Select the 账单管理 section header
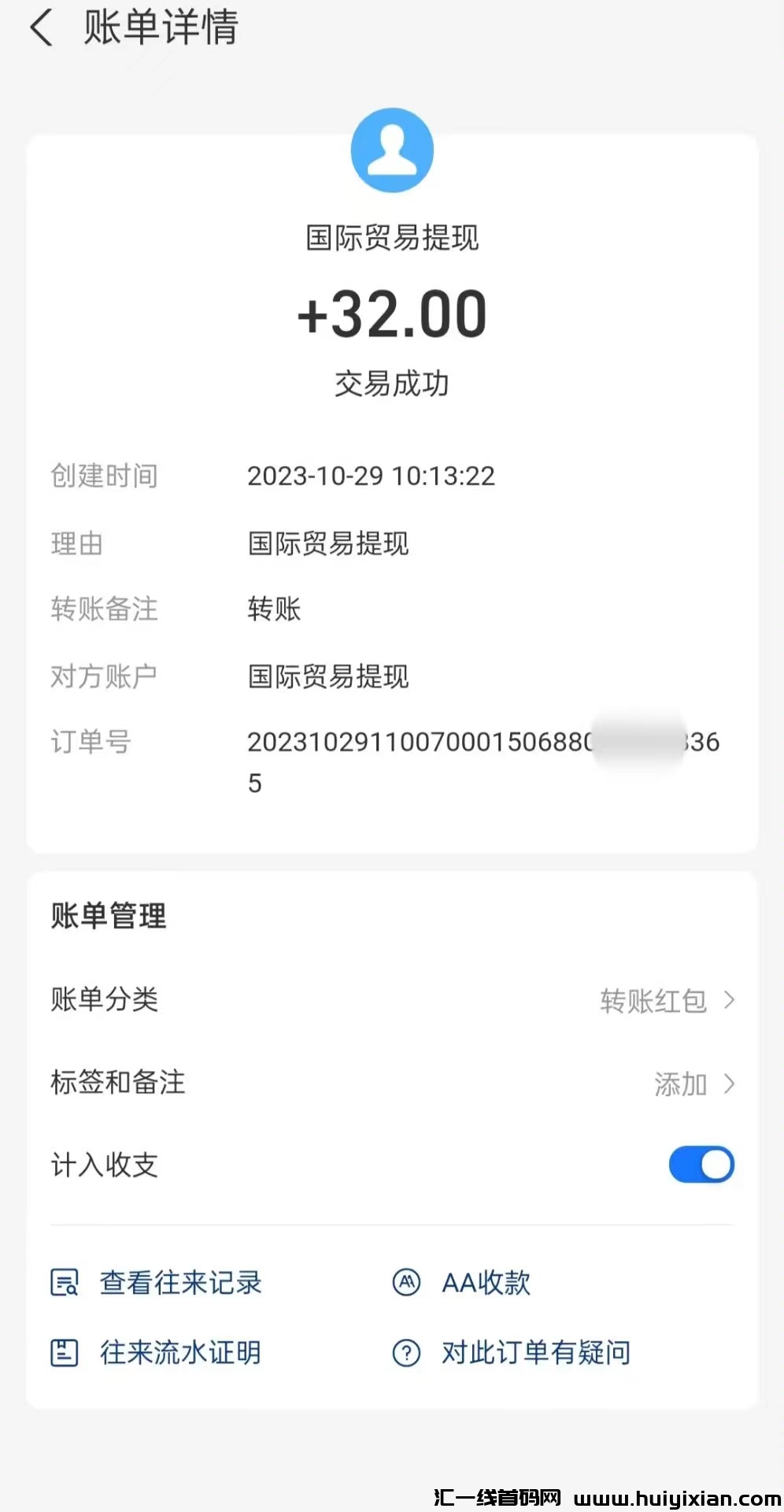This screenshot has width=784, height=1512. click(x=108, y=916)
